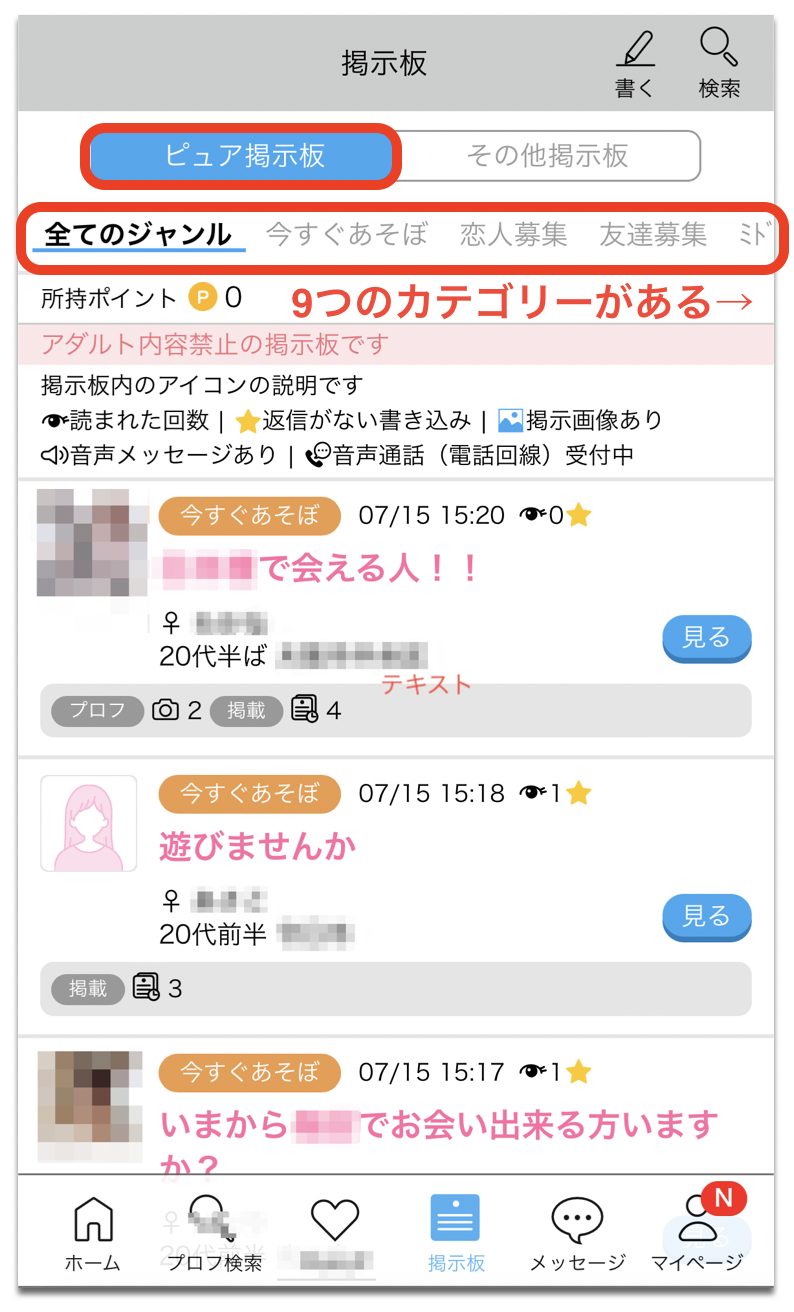
Task: Select the 全てのジャンル genre tab
Action: coord(138,235)
